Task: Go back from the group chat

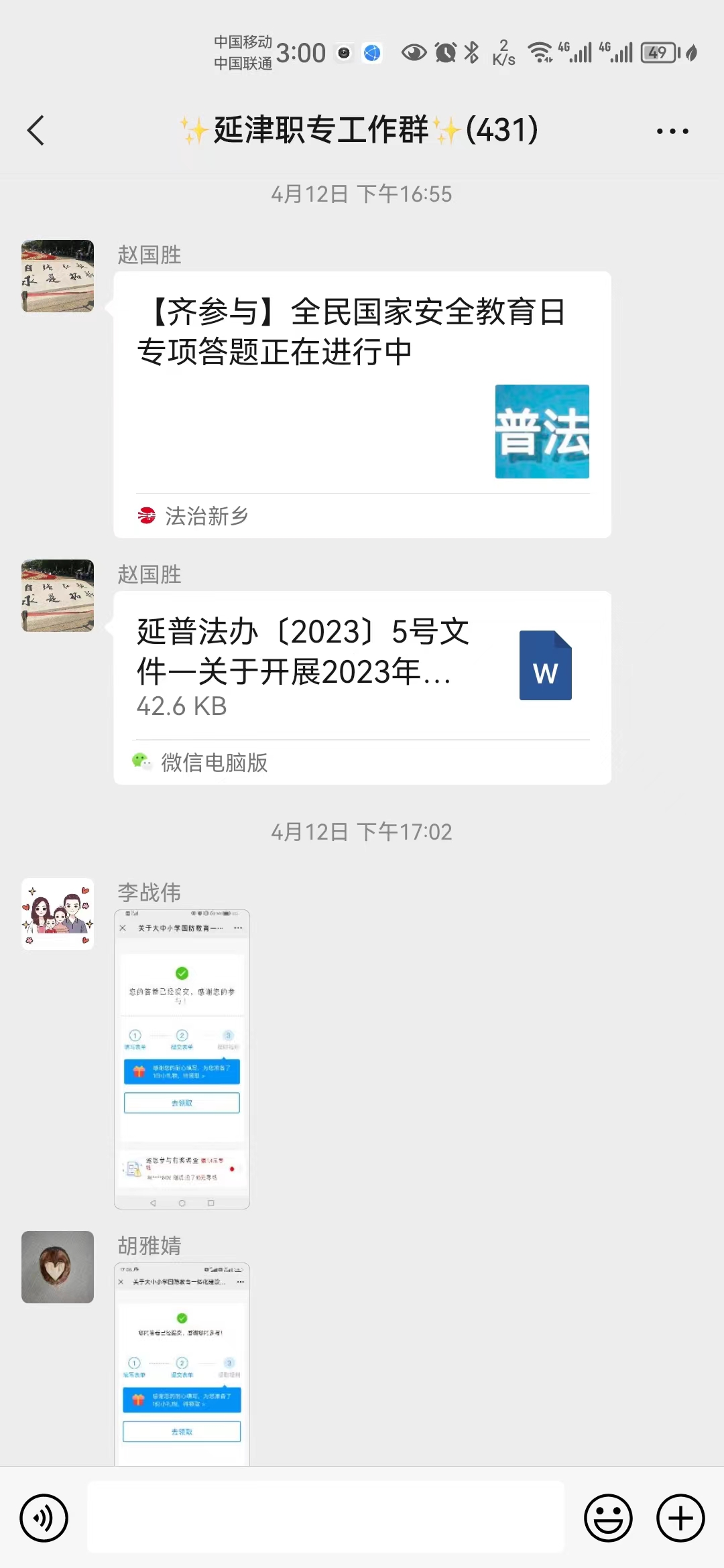Action: click(x=36, y=130)
